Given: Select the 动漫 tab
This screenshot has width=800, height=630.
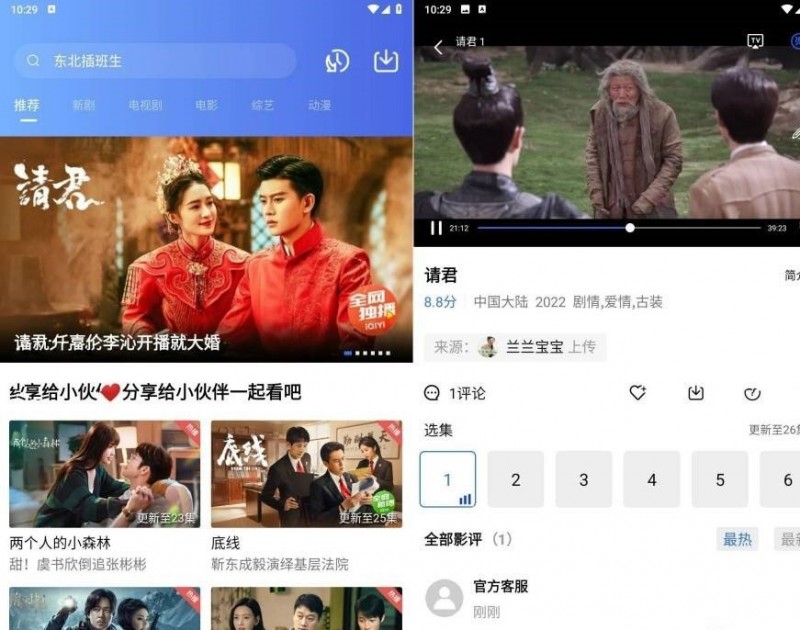Looking at the screenshot, I should click(x=320, y=105).
